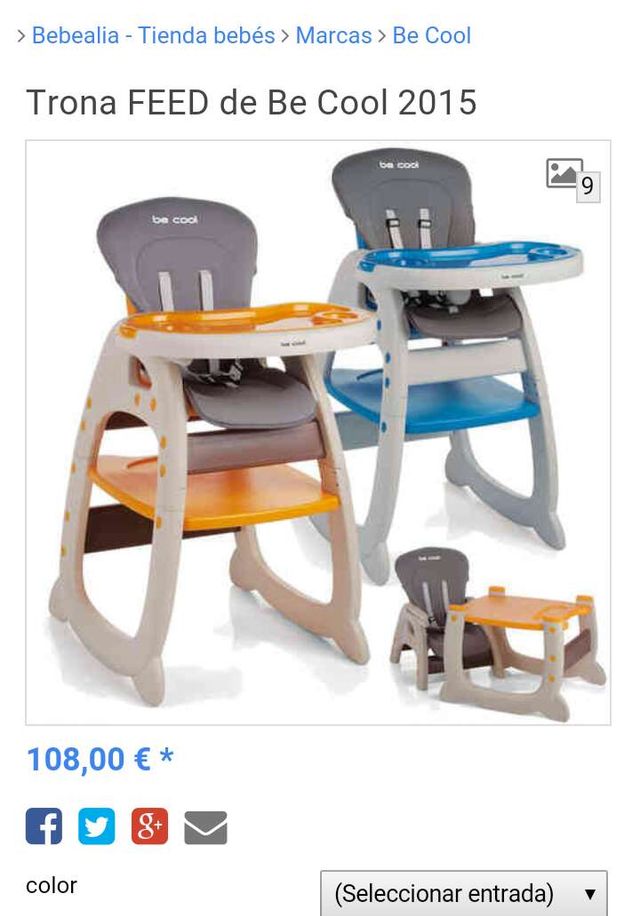Image resolution: width=640 pixels, height=916 pixels.
Task: Open the Bebealia - Tienda bebés breadcrumb link
Action: coord(153,36)
